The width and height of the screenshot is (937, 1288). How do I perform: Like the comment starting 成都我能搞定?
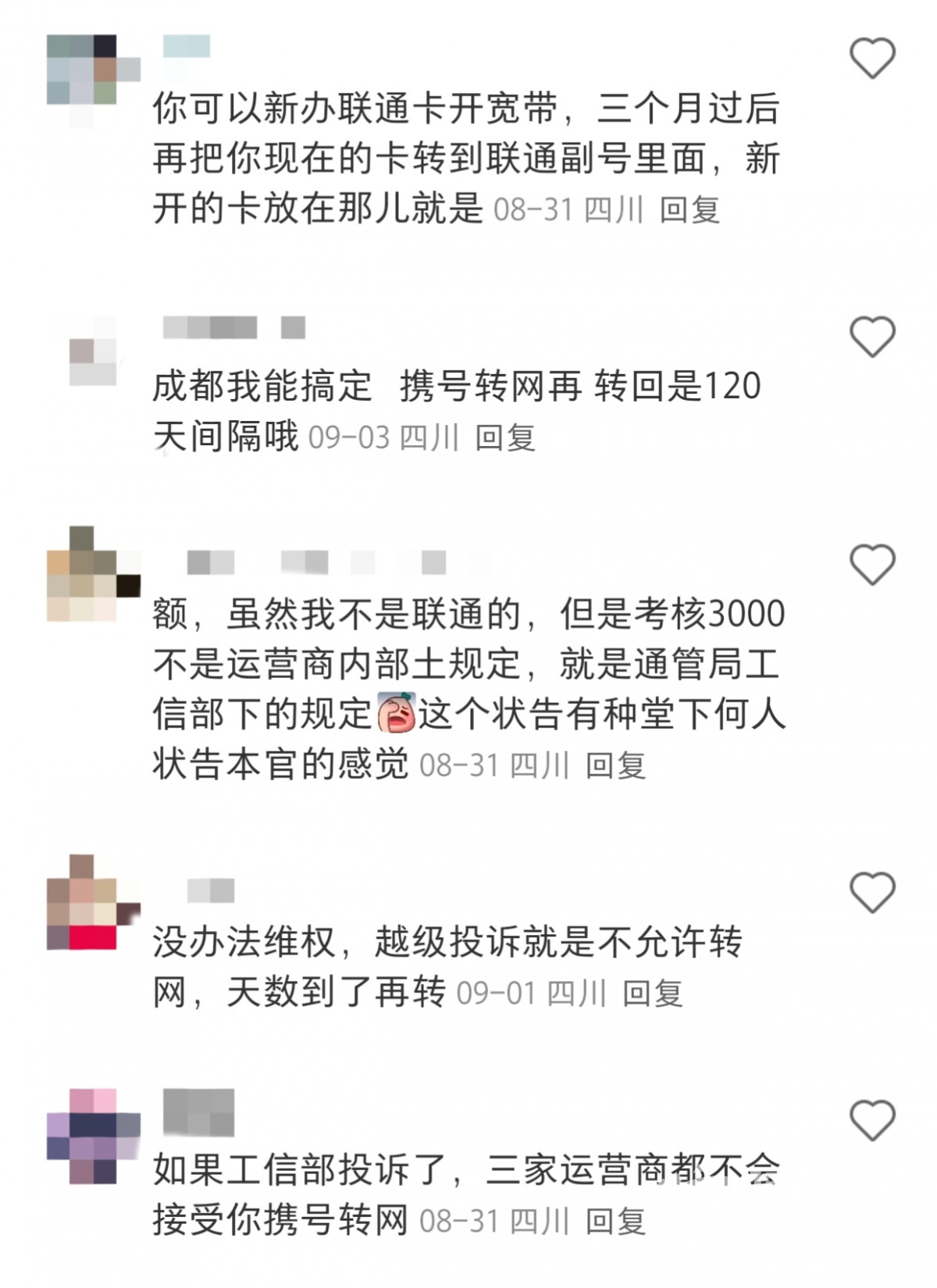pyautogui.click(x=871, y=337)
